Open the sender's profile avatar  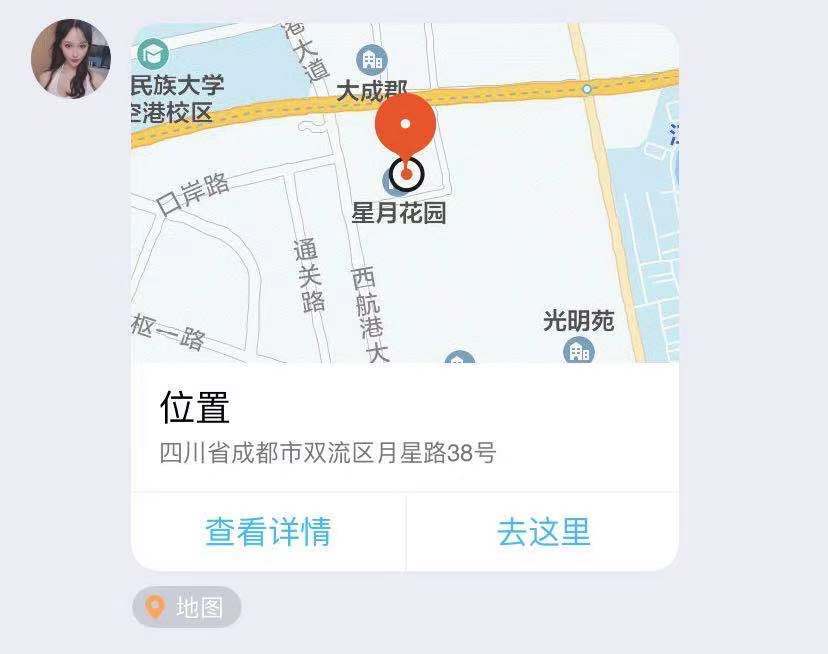(x=71, y=59)
